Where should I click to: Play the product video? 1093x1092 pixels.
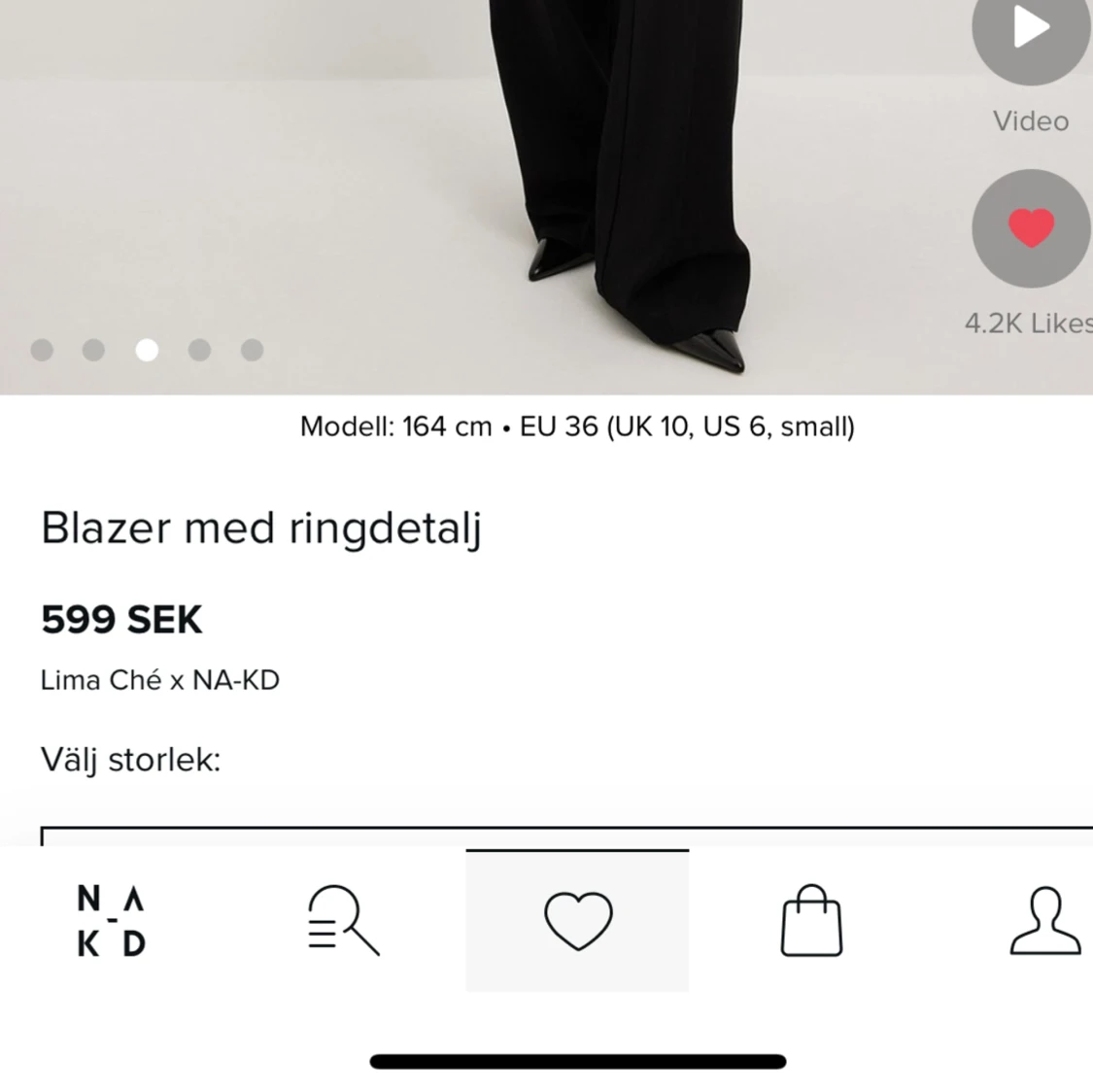[x=1031, y=29]
